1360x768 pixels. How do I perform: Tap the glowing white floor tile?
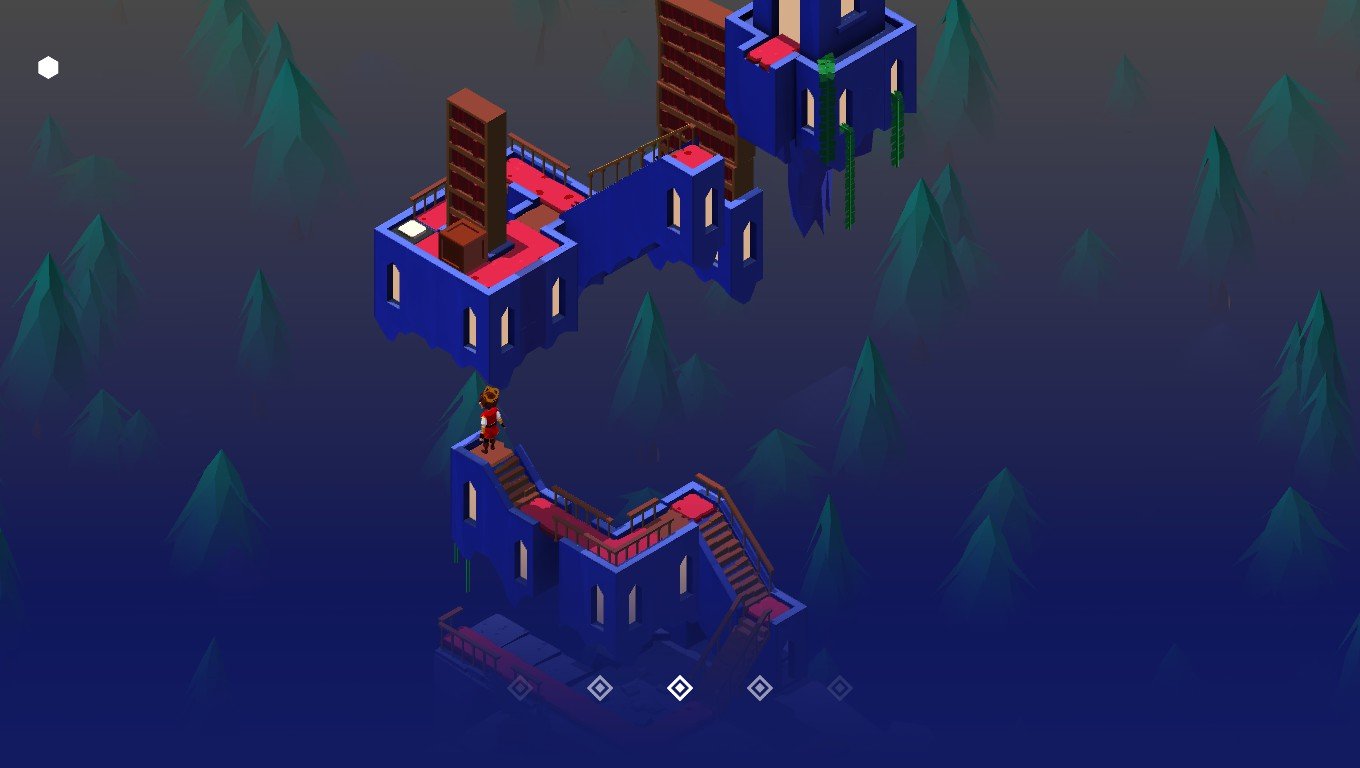coord(411,229)
